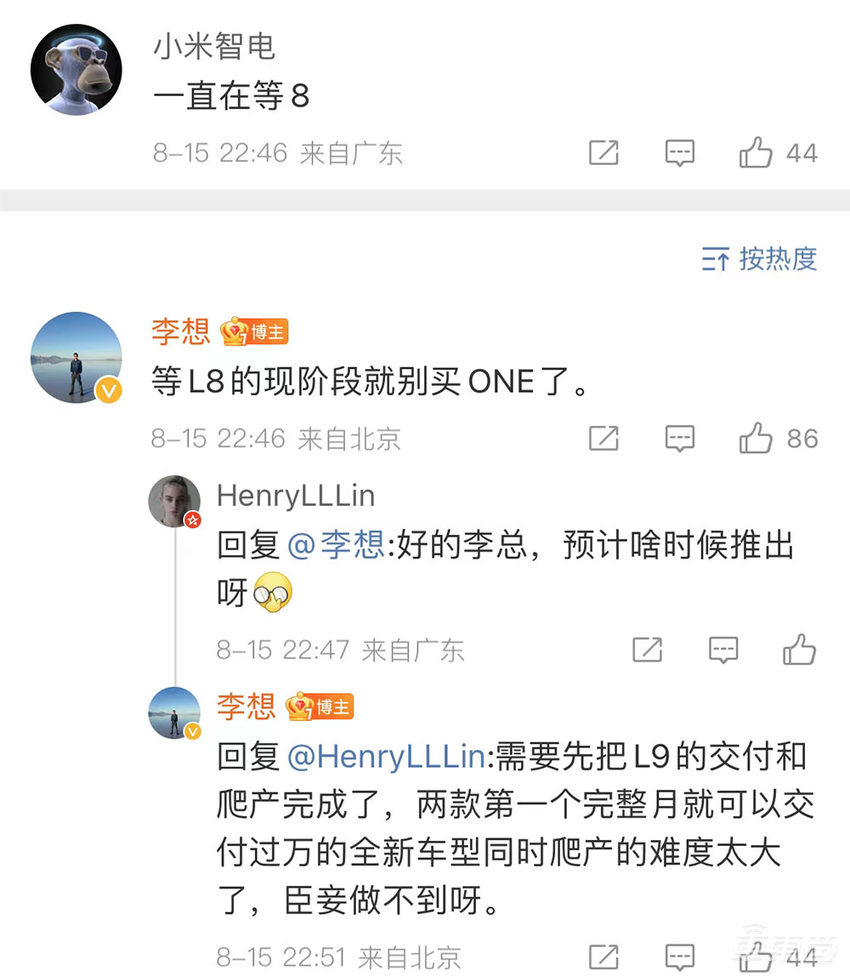Open the comment box on 小米智电's comment
This screenshot has width=850, height=976.
pos(679,153)
